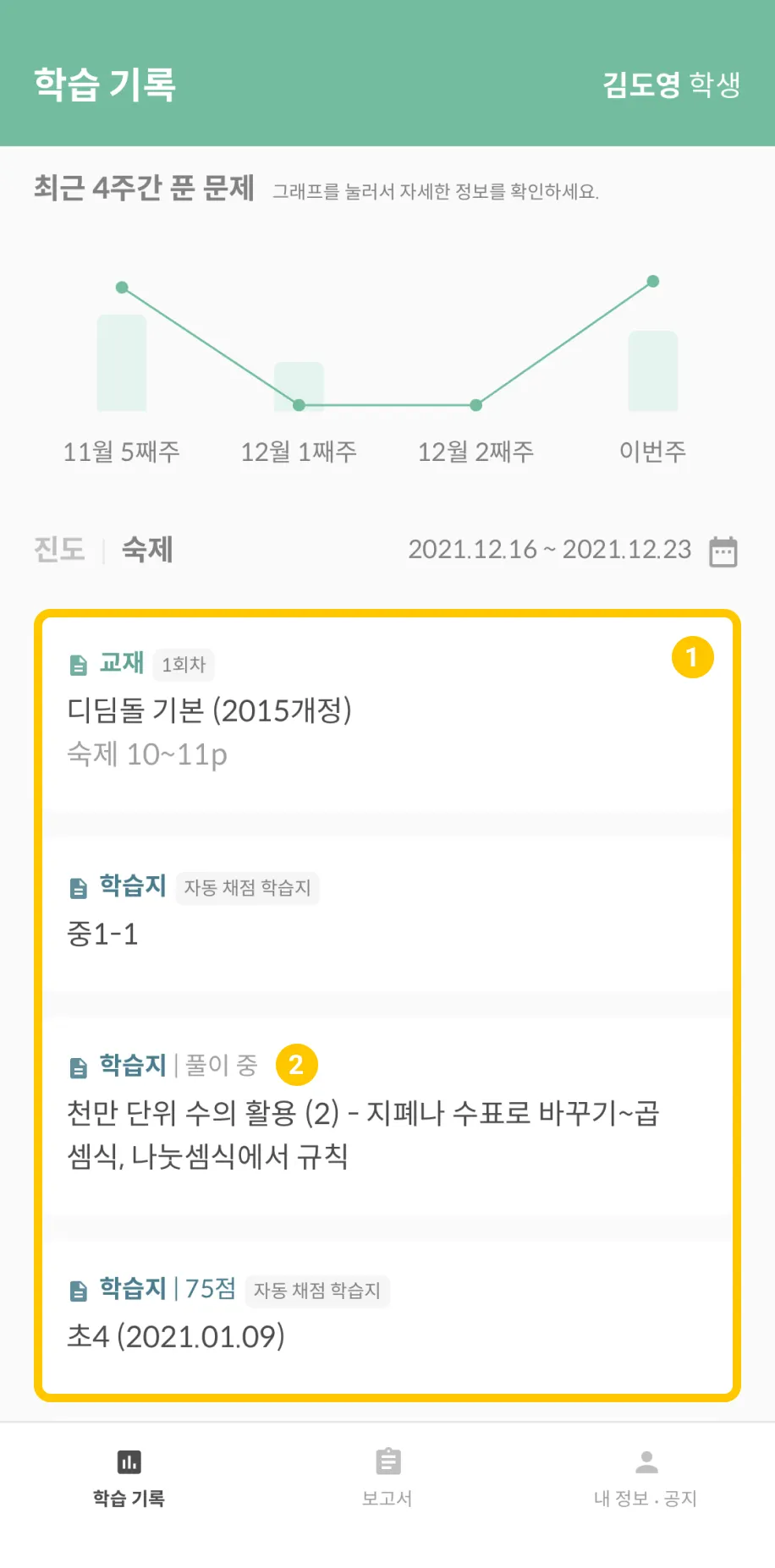This screenshot has height=1568, width=775.
Task: Select the 학습 기록 bottom tab
Action: coord(129,1477)
